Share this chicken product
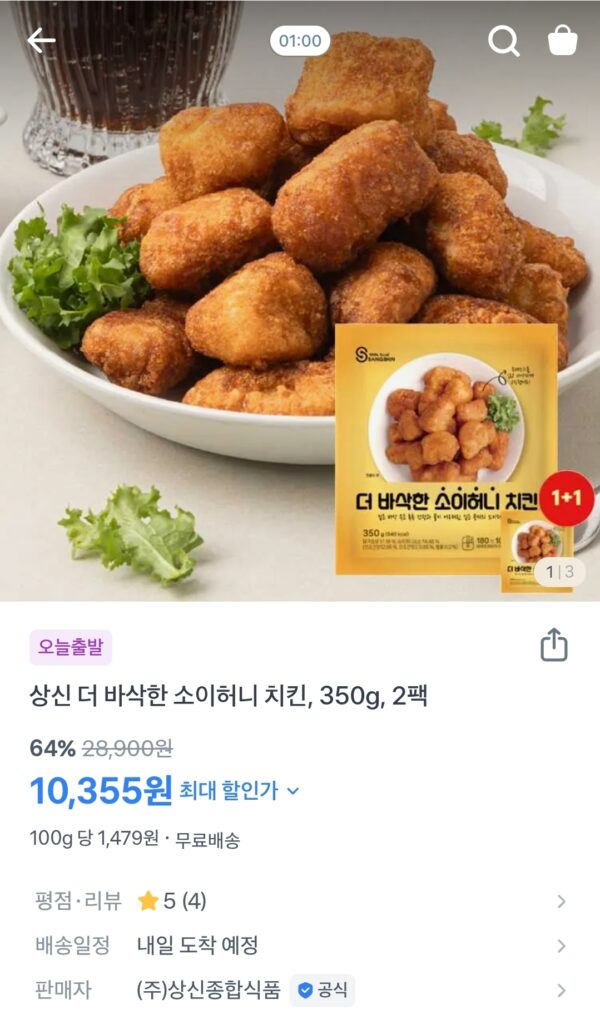The height and width of the screenshot is (1024, 600). (x=554, y=645)
